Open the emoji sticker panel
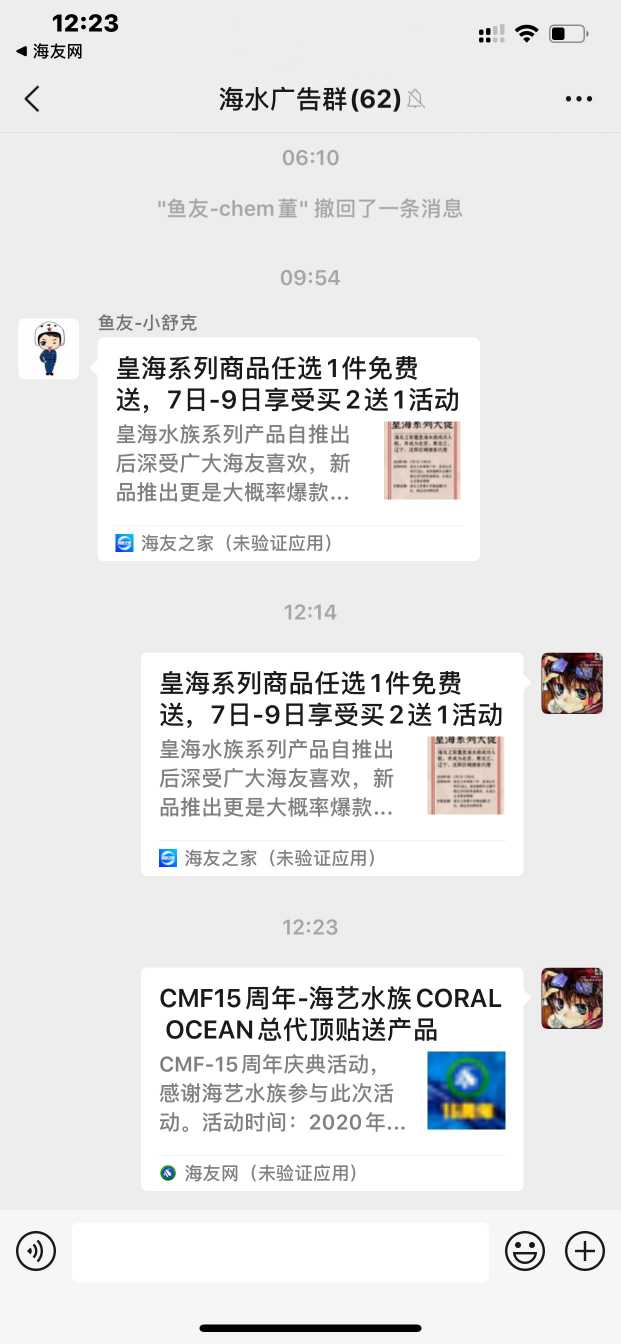The height and width of the screenshot is (1344, 621). coord(524,1251)
